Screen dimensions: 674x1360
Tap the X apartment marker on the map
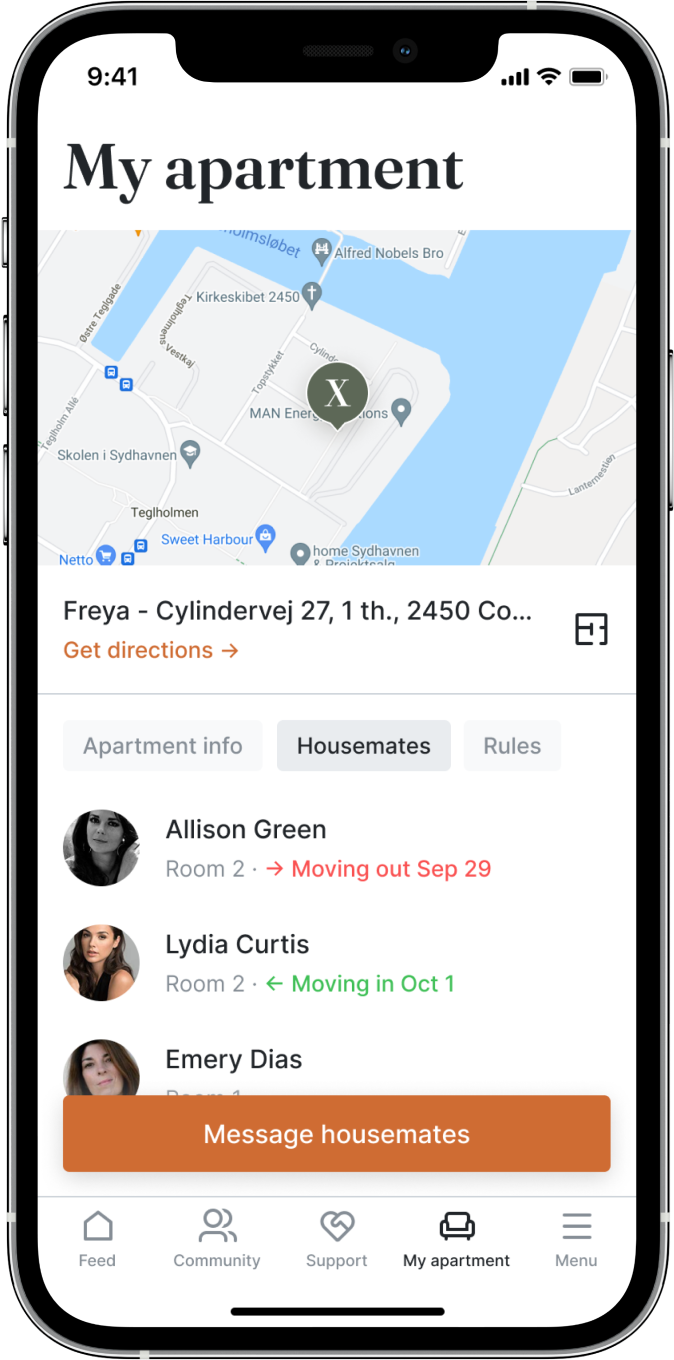tap(338, 394)
